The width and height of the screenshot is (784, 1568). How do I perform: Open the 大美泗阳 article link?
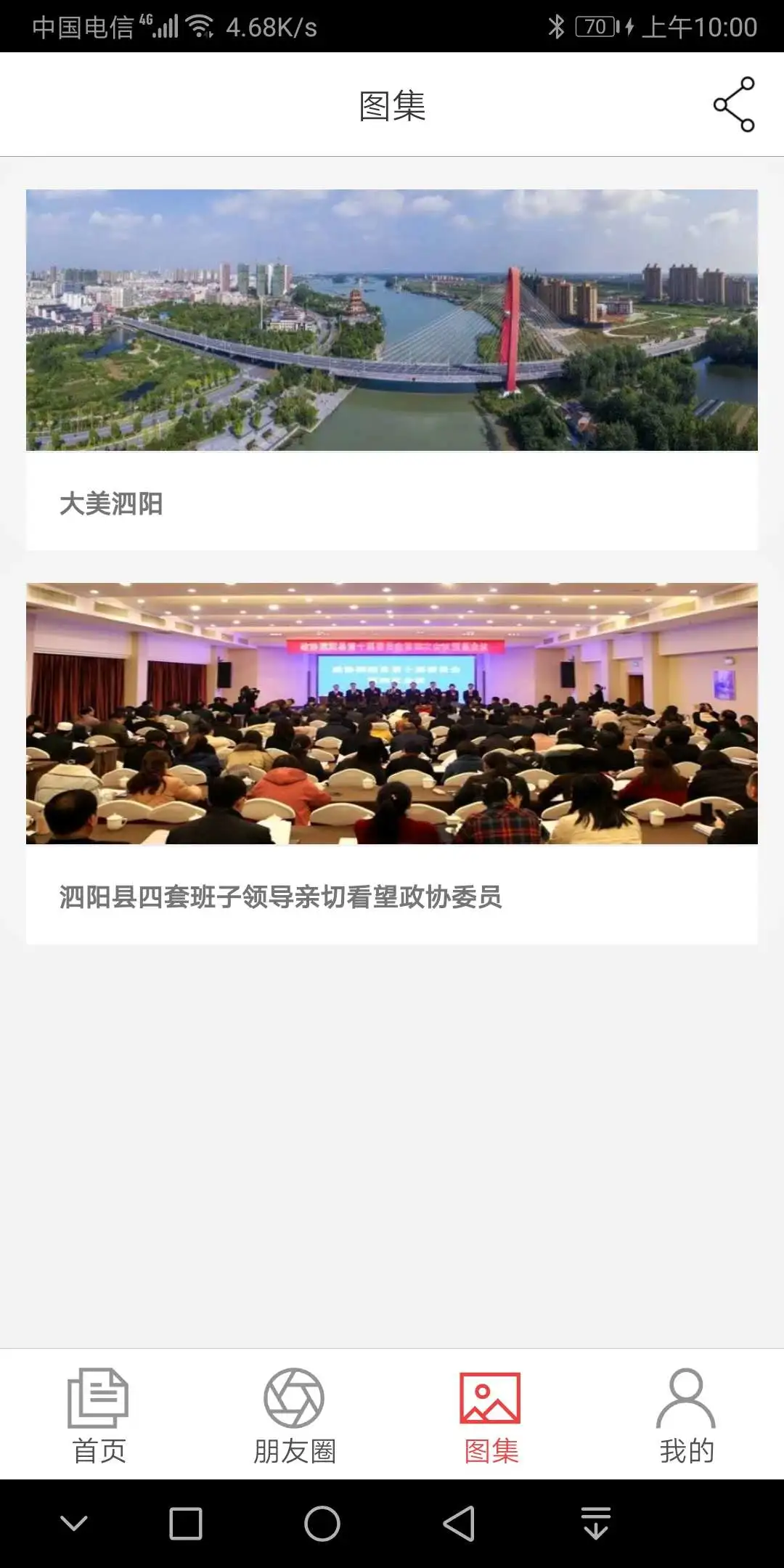pos(113,501)
